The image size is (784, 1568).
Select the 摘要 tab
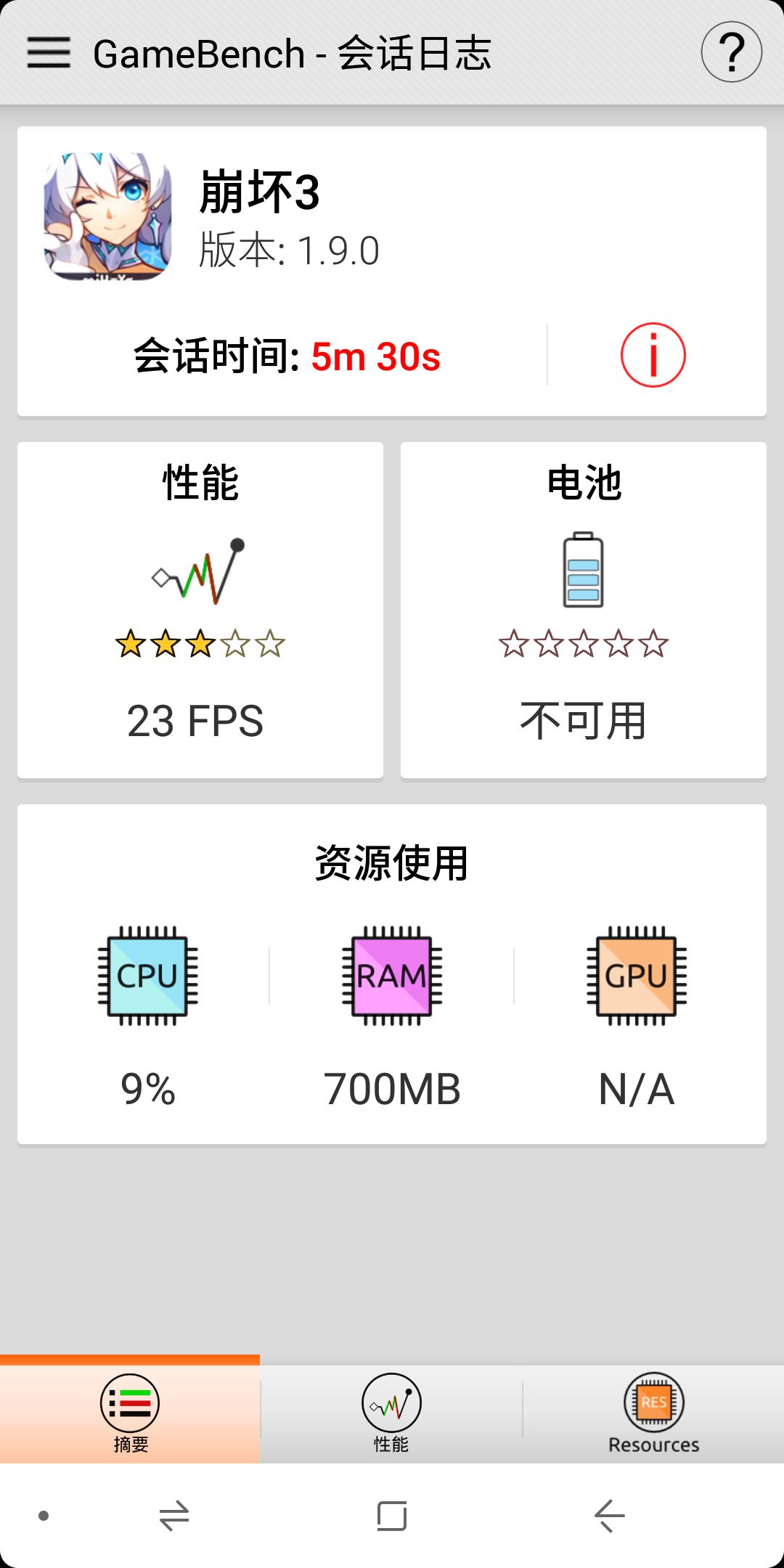[x=130, y=1412]
